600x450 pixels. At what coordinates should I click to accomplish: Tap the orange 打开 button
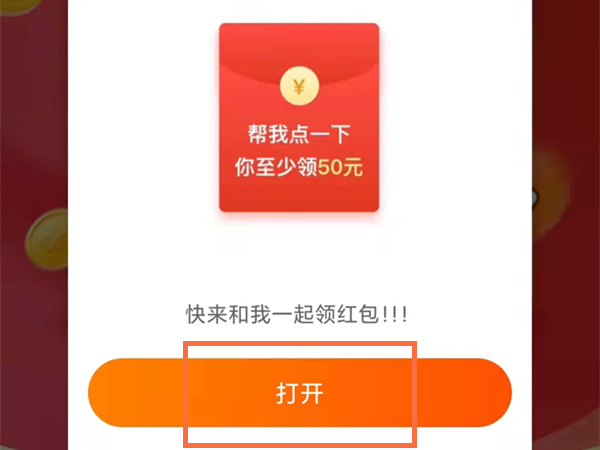pyautogui.click(x=300, y=393)
